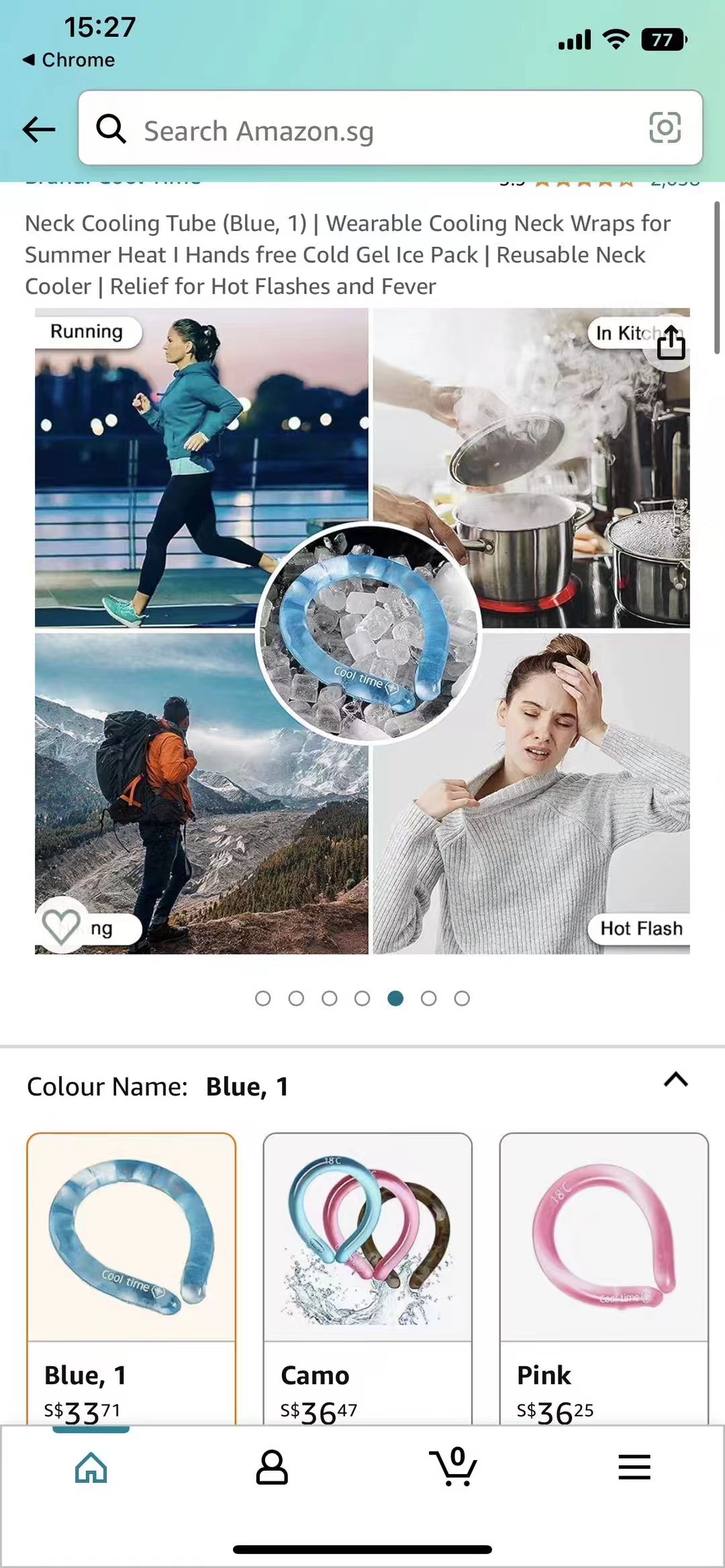The width and height of the screenshot is (725, 1568).
Task: Share this product
Action: pos(671,342)
